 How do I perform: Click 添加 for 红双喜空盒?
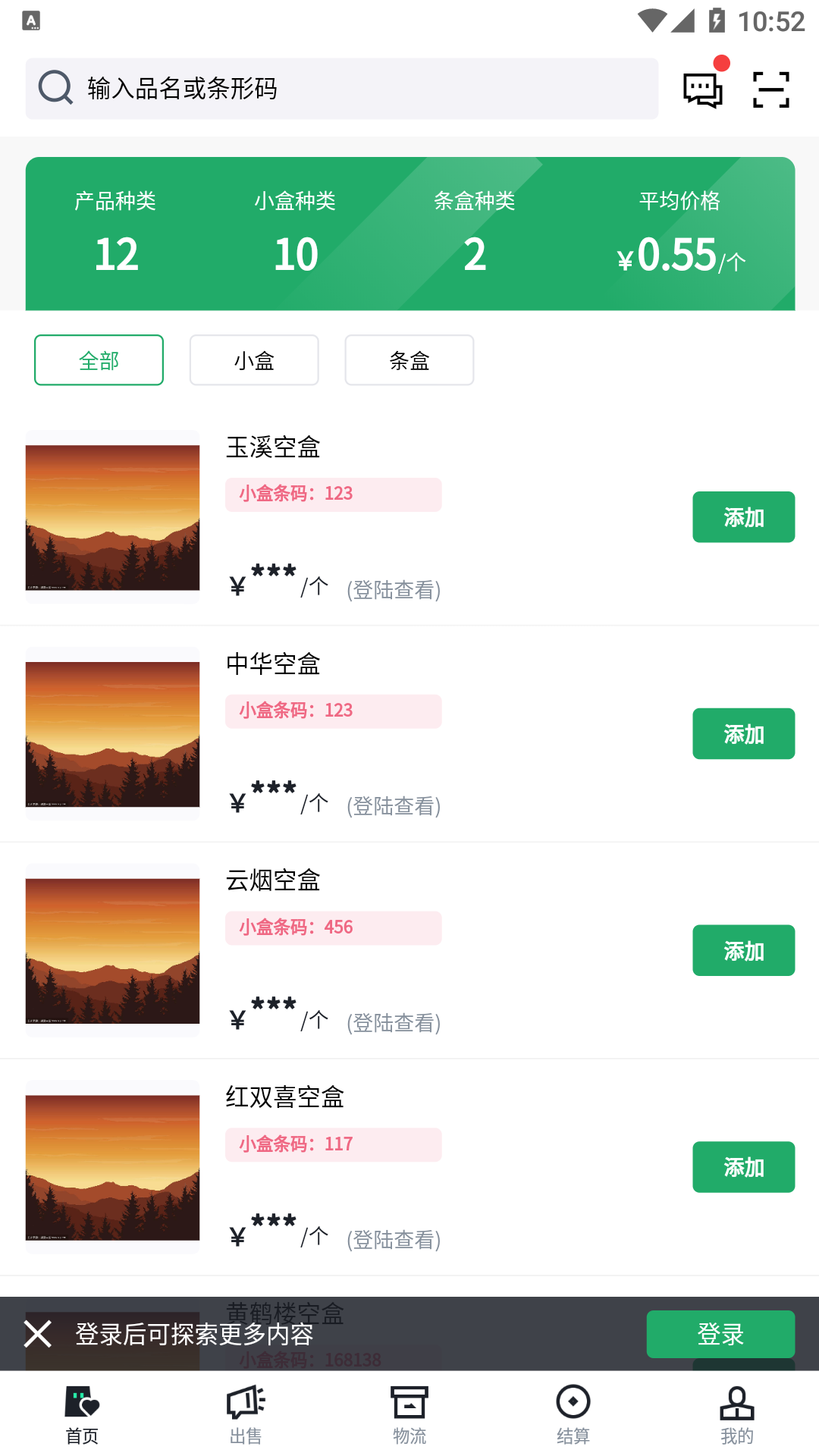pos(743,1167)
